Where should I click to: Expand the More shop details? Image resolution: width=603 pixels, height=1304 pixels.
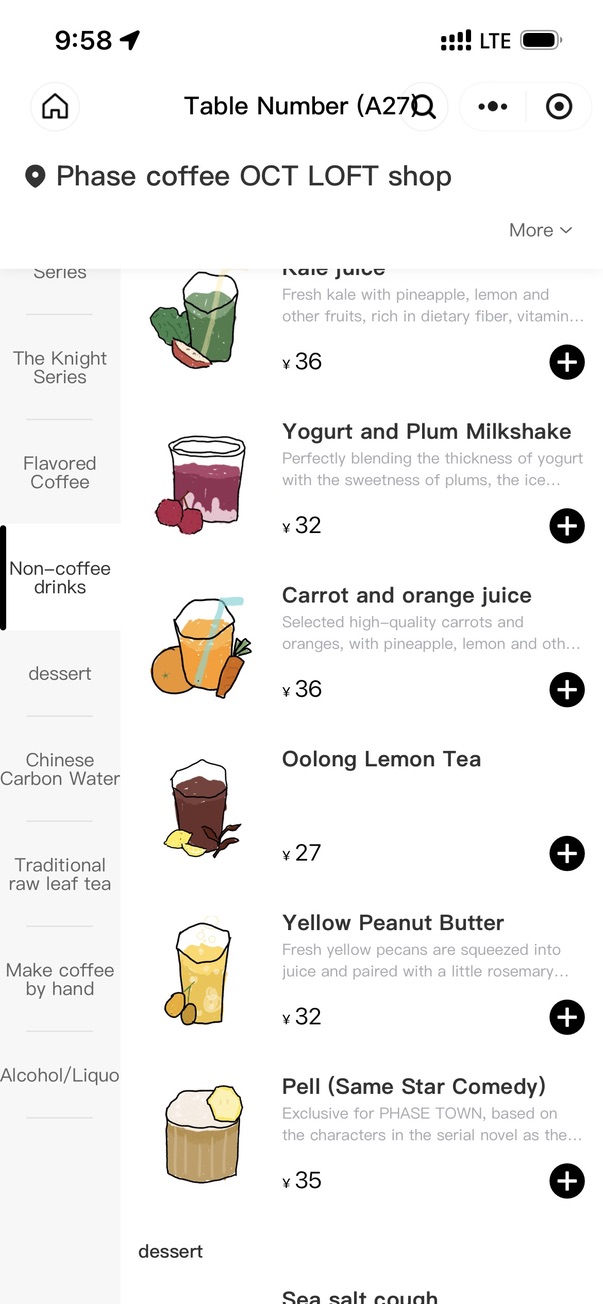pos(540,230)
